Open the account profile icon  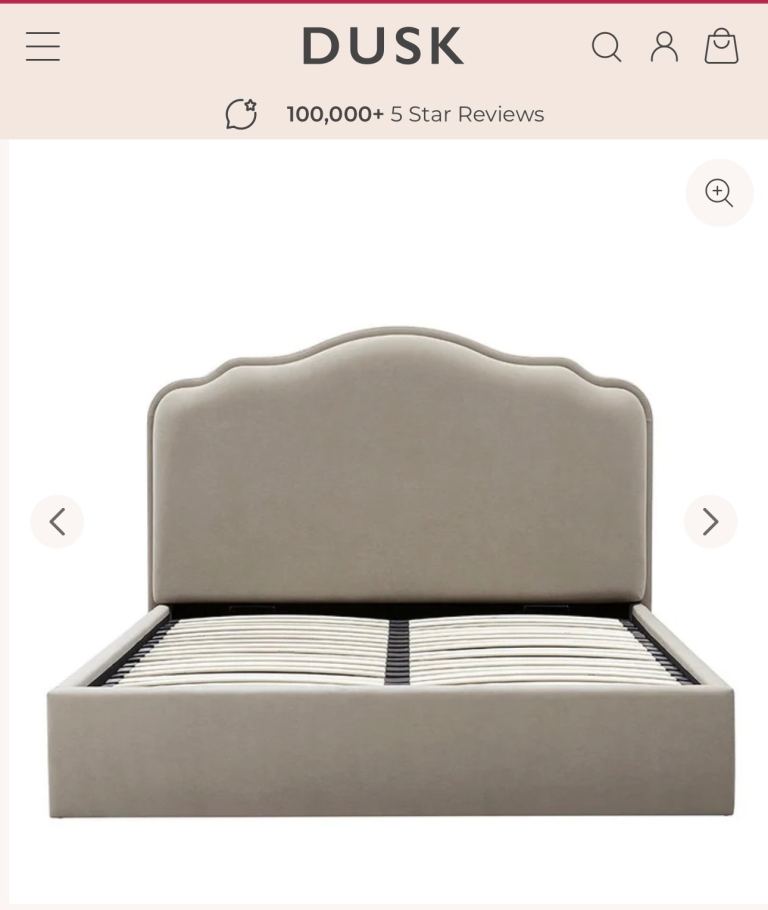click(664, 46)
